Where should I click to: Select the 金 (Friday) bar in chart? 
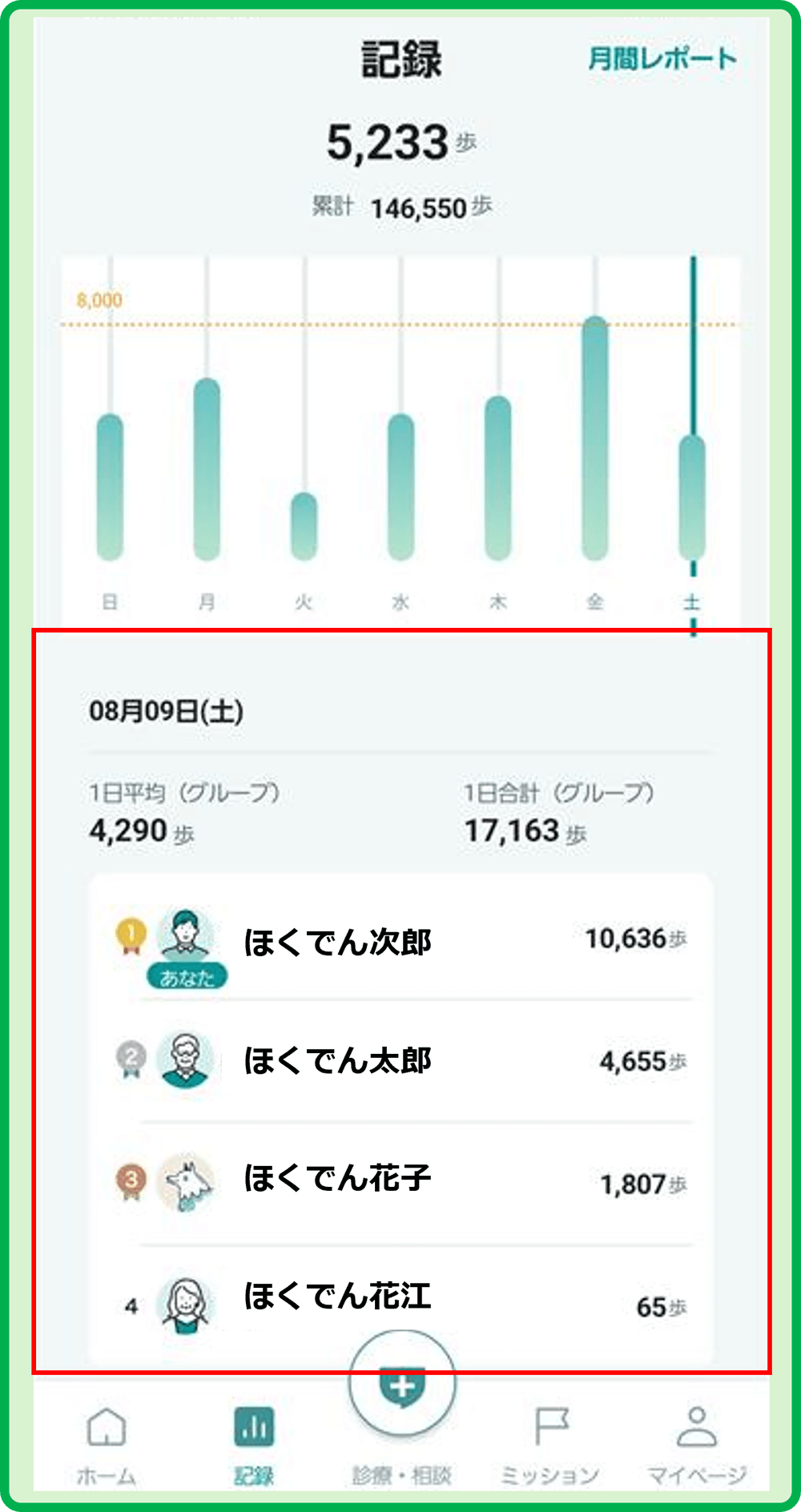[x=595, y=438]
